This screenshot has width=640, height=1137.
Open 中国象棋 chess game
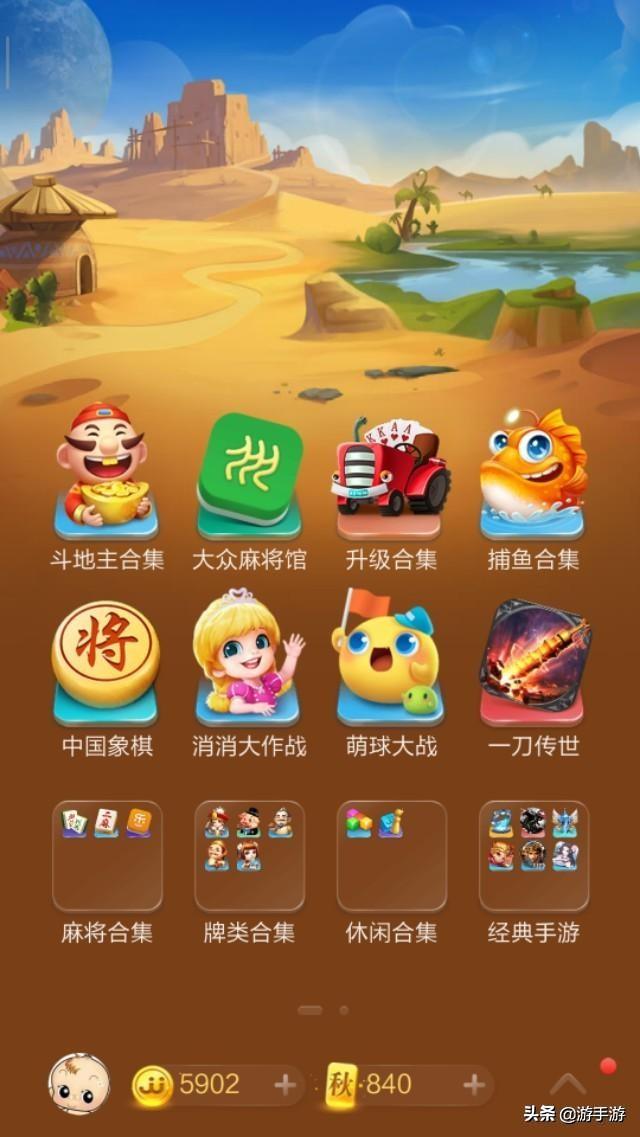(x=106, y=662)
